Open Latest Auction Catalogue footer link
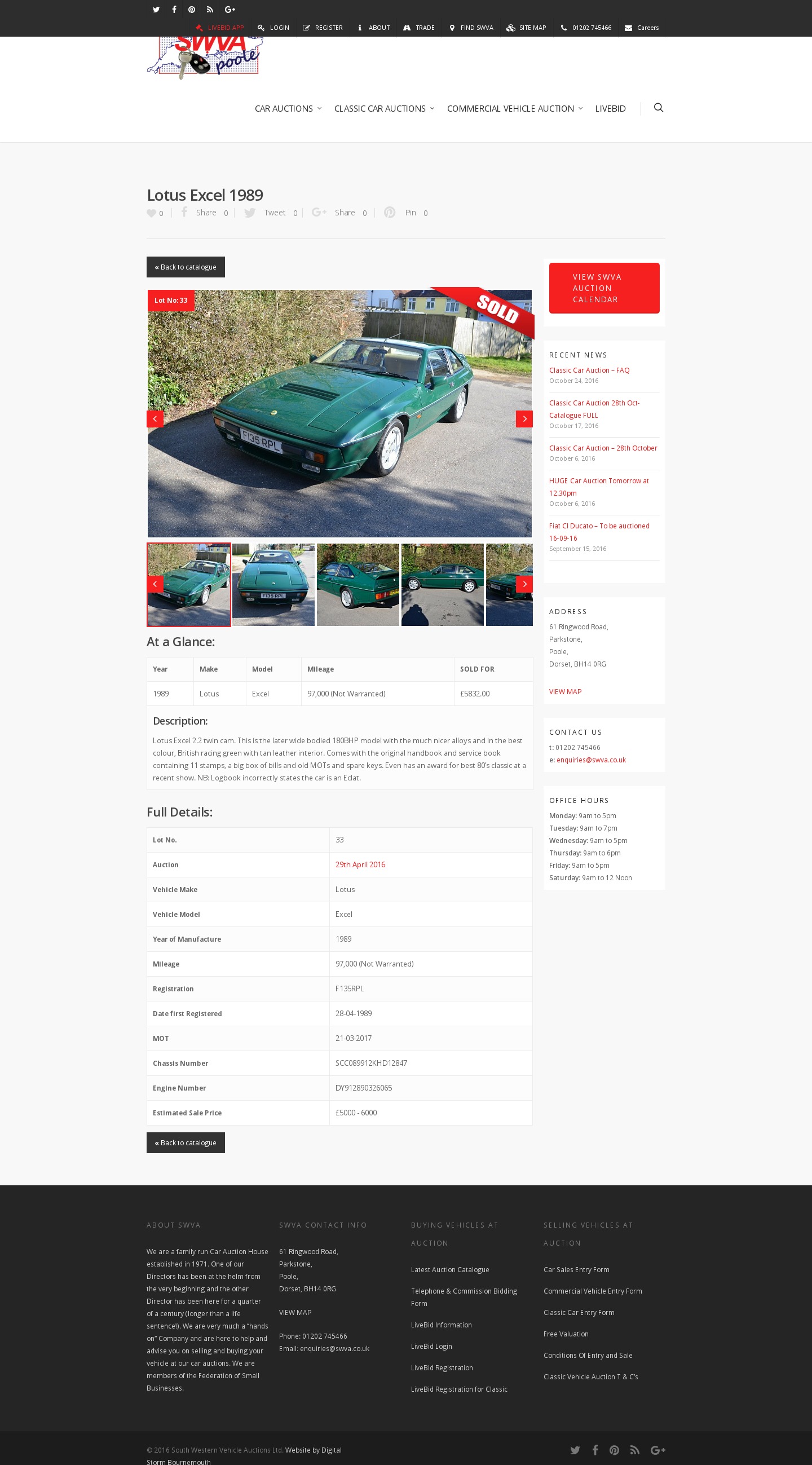This screenshot has height=1465, width=812. [x=449, y=1269]
